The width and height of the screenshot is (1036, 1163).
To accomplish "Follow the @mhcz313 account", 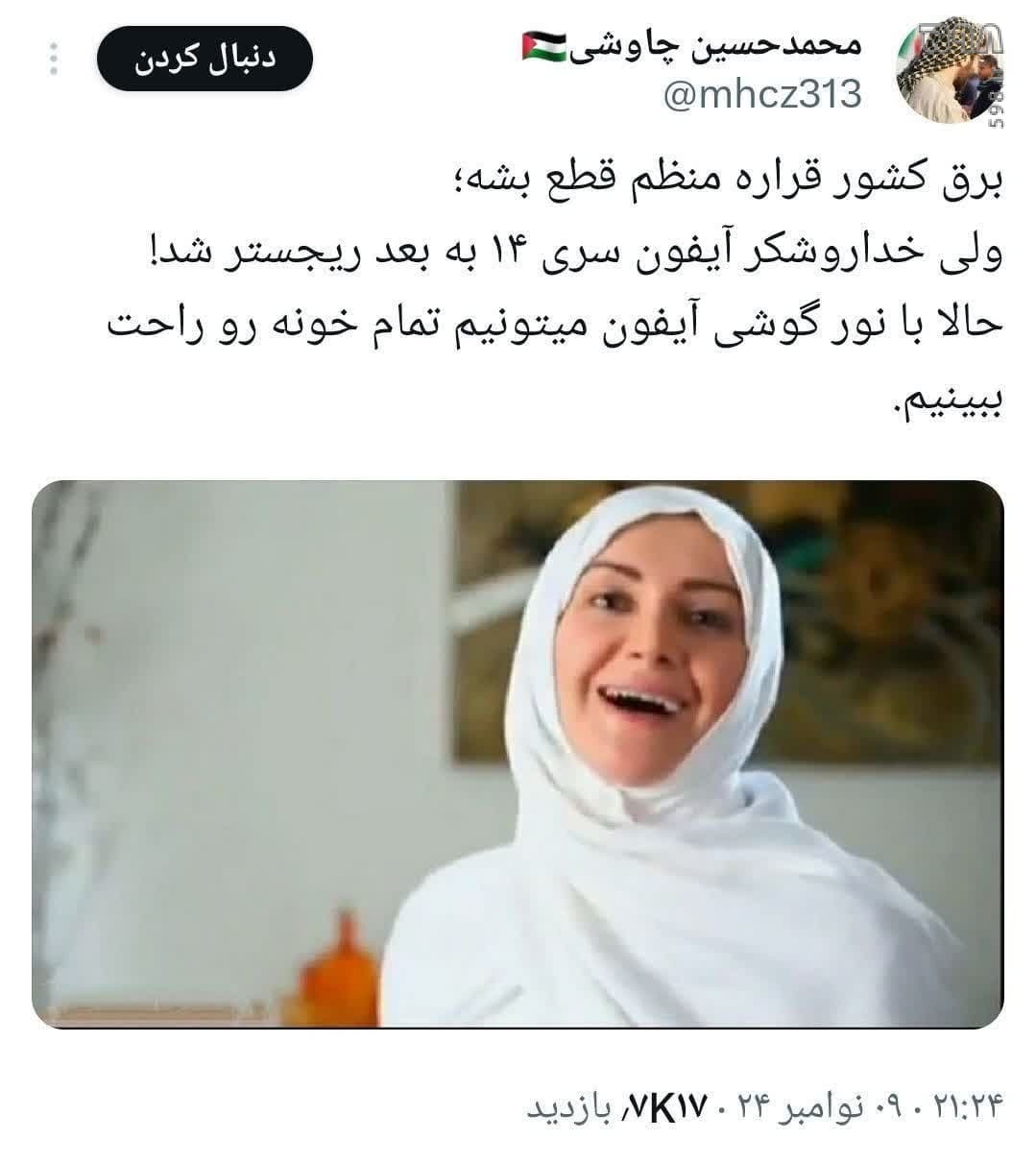I will (x=205, y=59).
